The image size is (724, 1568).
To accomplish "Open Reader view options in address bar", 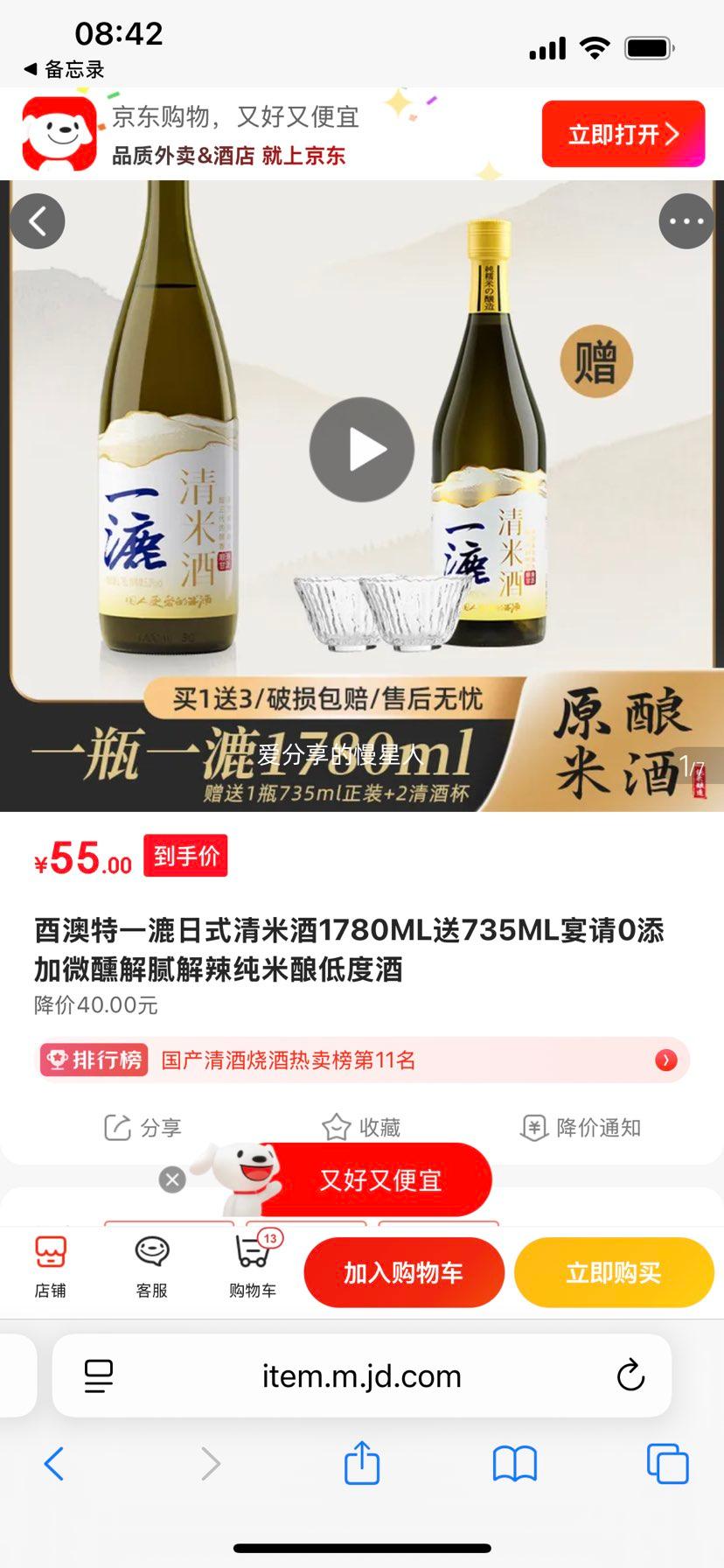I will pyautogui.click(x=100, y=1375).
